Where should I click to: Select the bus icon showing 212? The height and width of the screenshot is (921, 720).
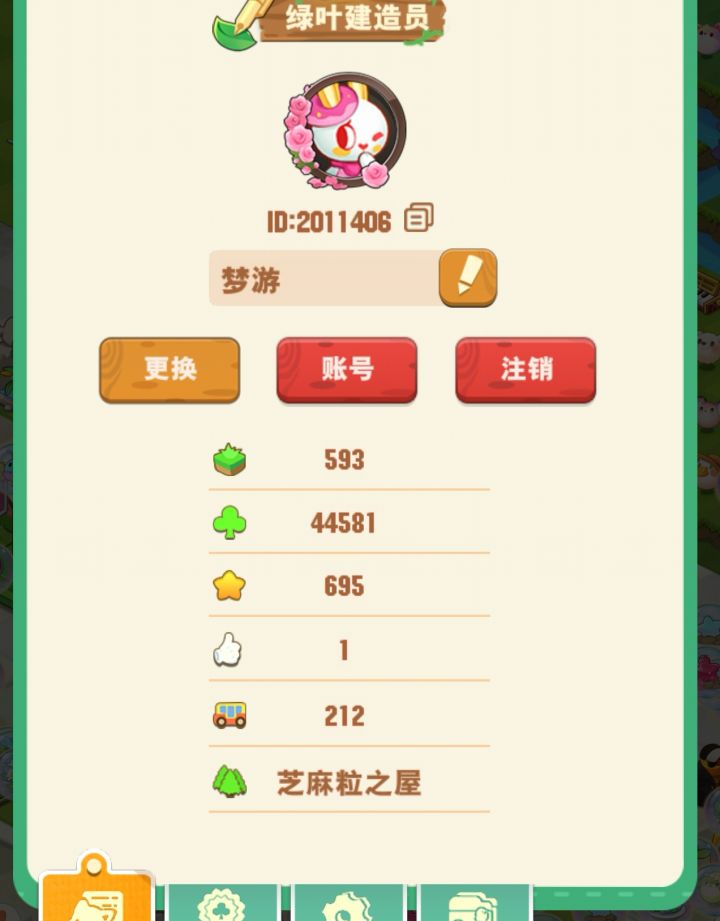point(228,714)
